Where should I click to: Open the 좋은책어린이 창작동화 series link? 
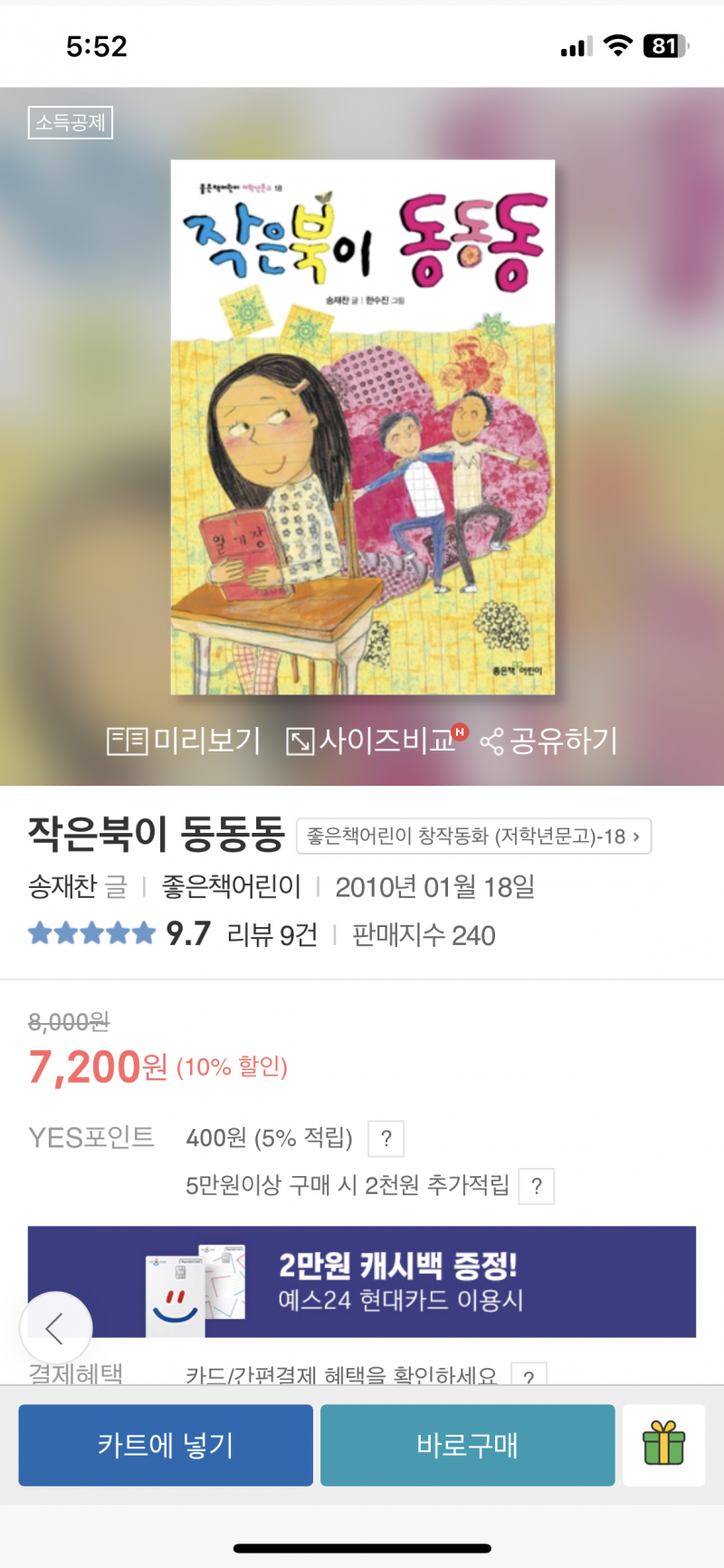click(473, 837)
